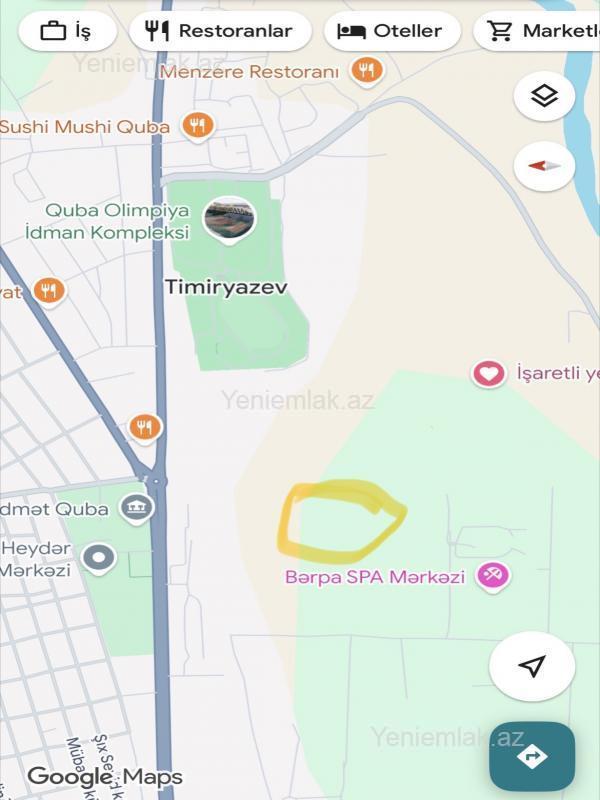Open Sushi Mushi Quba place pin

[197, 125]
